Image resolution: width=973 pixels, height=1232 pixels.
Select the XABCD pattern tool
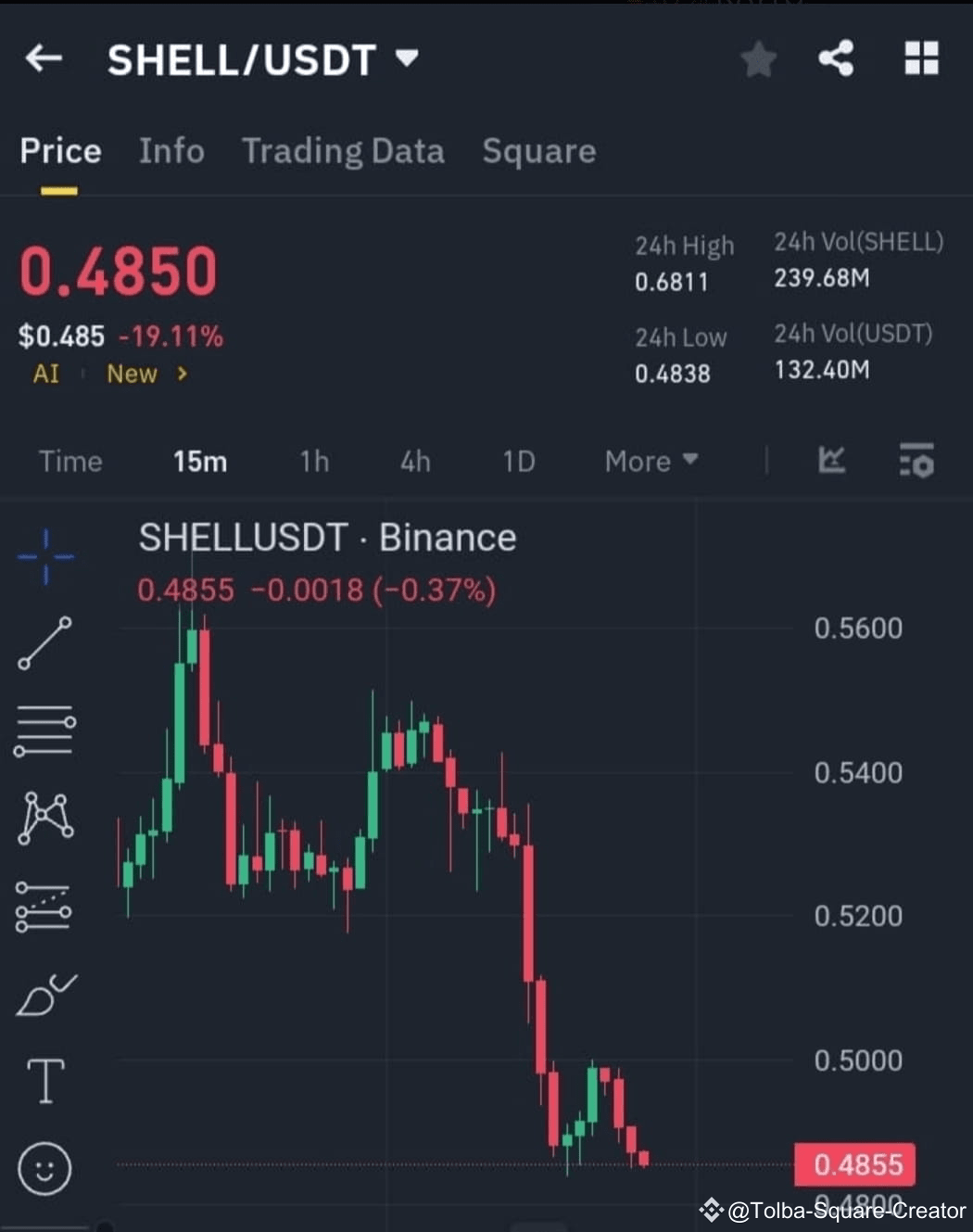pos(44,819)
